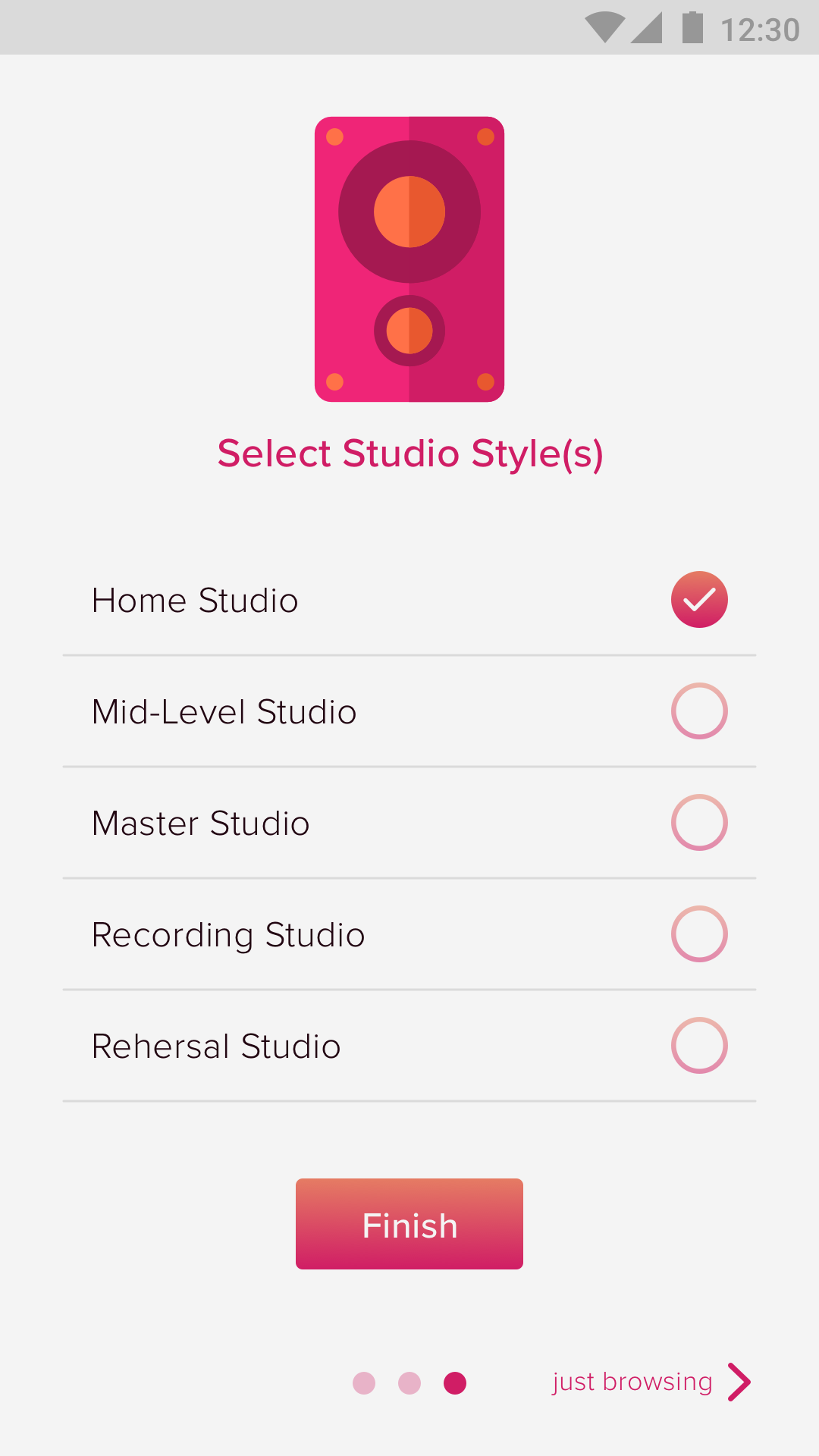The height and width of the screenshot is (1456, 819).
Task: Uncheck the Home Studio option
Action: (x=698, y=600)
